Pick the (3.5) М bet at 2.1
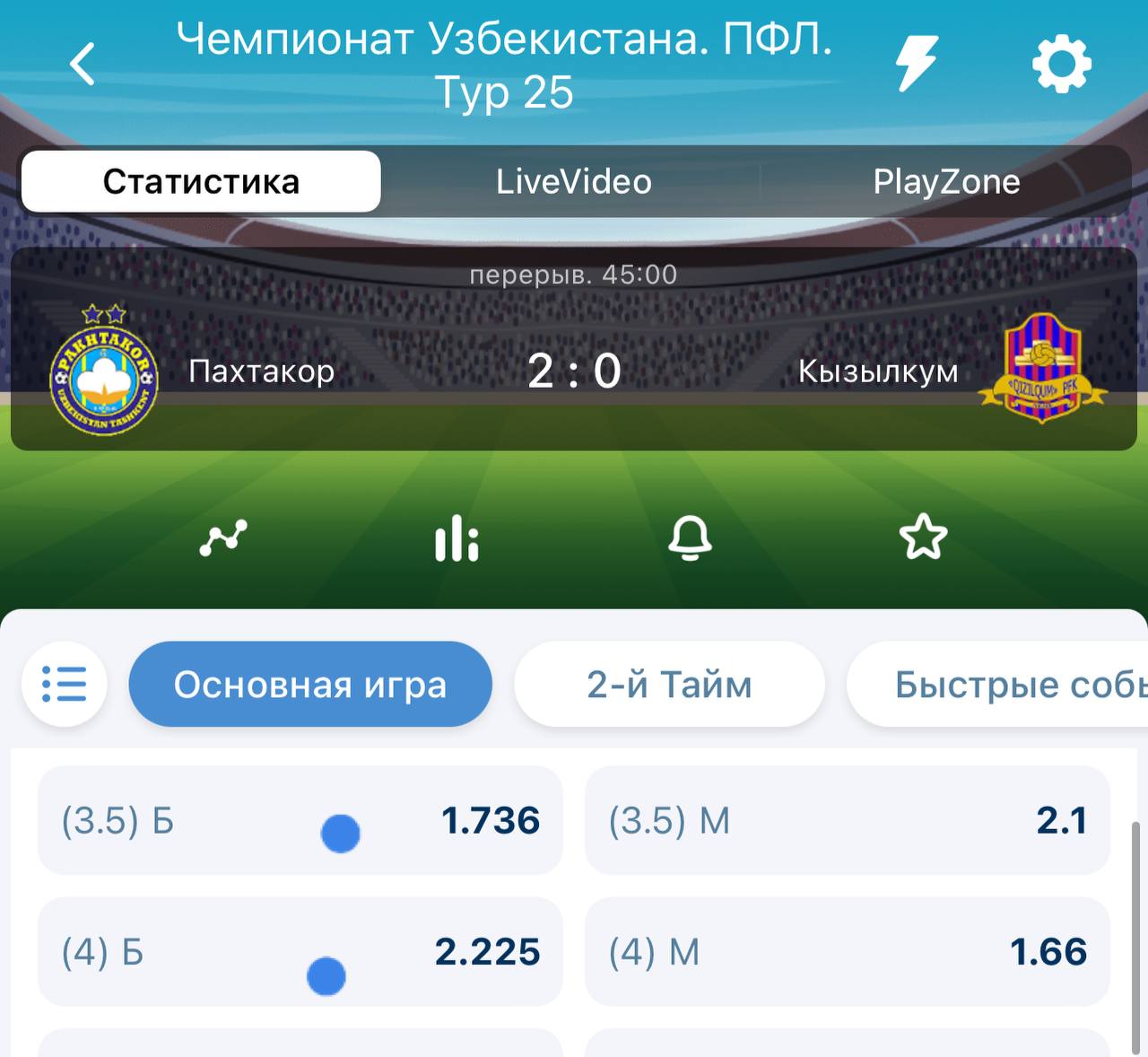This screenshot has width=1148, height=1057. (847, 820)
